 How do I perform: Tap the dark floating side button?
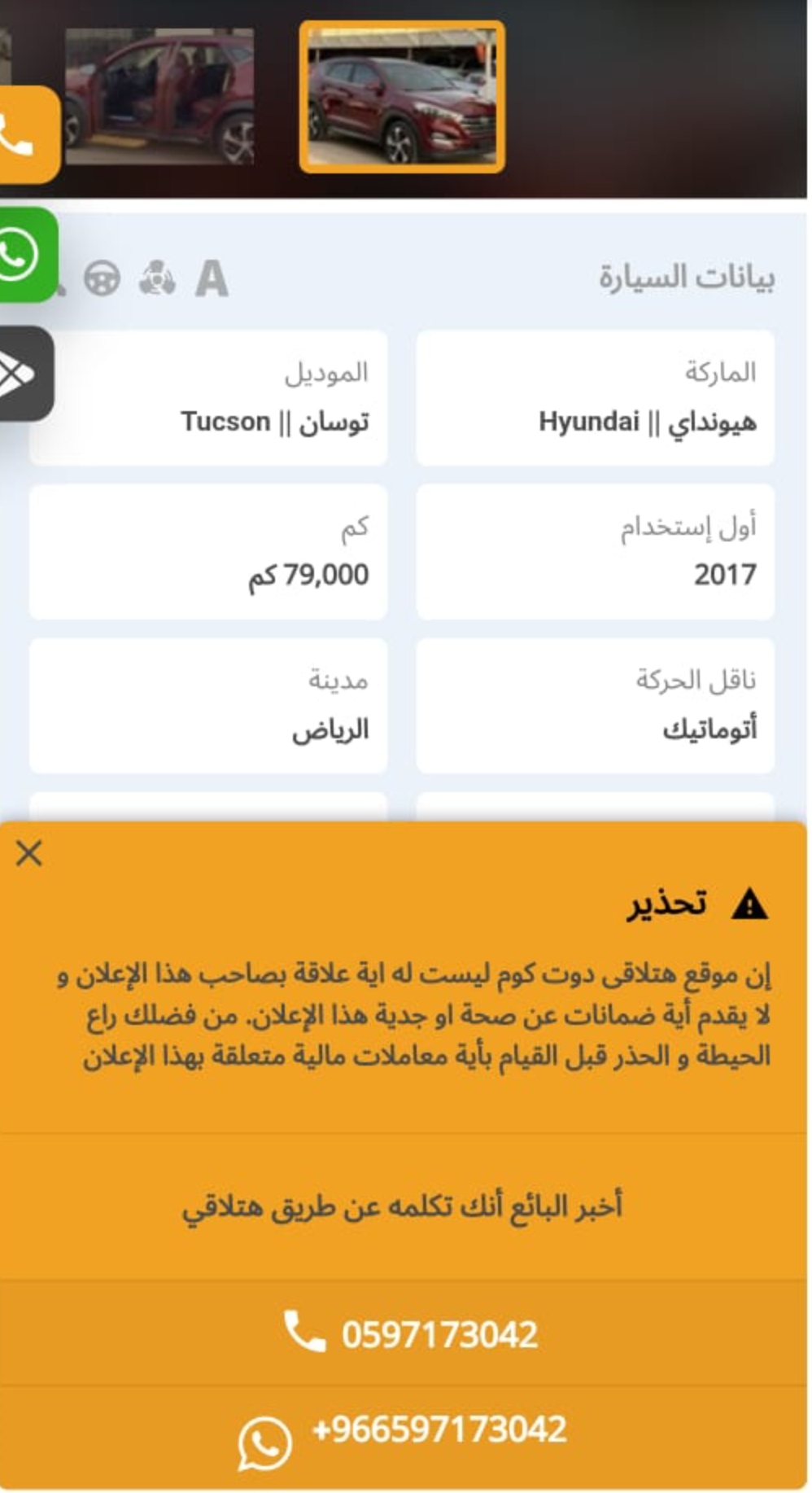pyautogui.click(x=24, y=374)
